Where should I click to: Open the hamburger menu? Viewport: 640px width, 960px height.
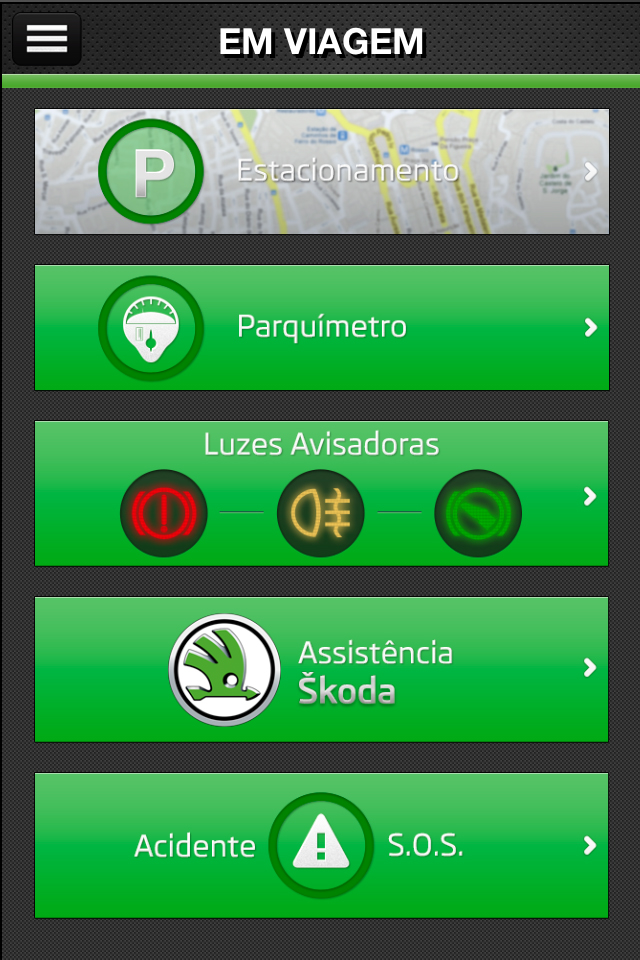[46, 39]
